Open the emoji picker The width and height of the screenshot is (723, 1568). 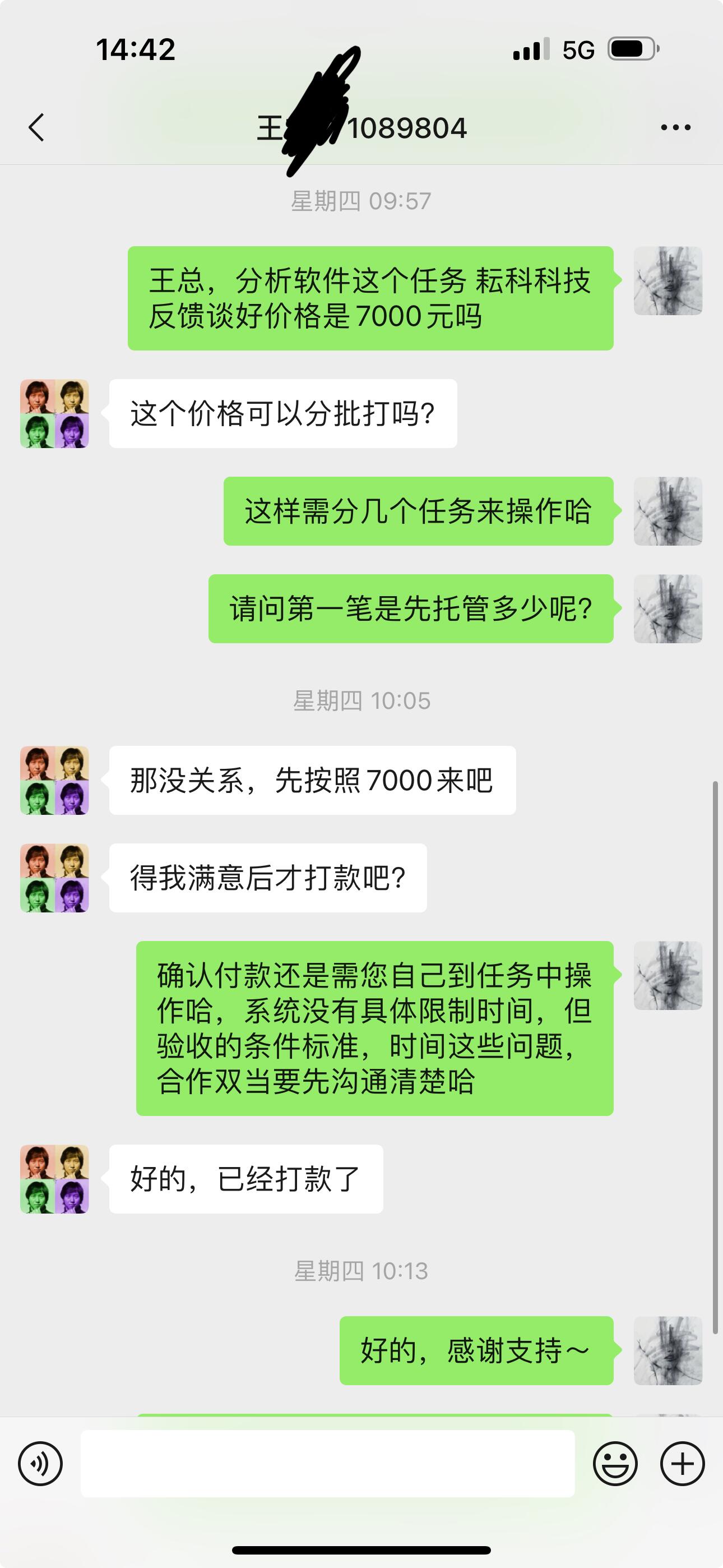click(x=615, y=1464)
